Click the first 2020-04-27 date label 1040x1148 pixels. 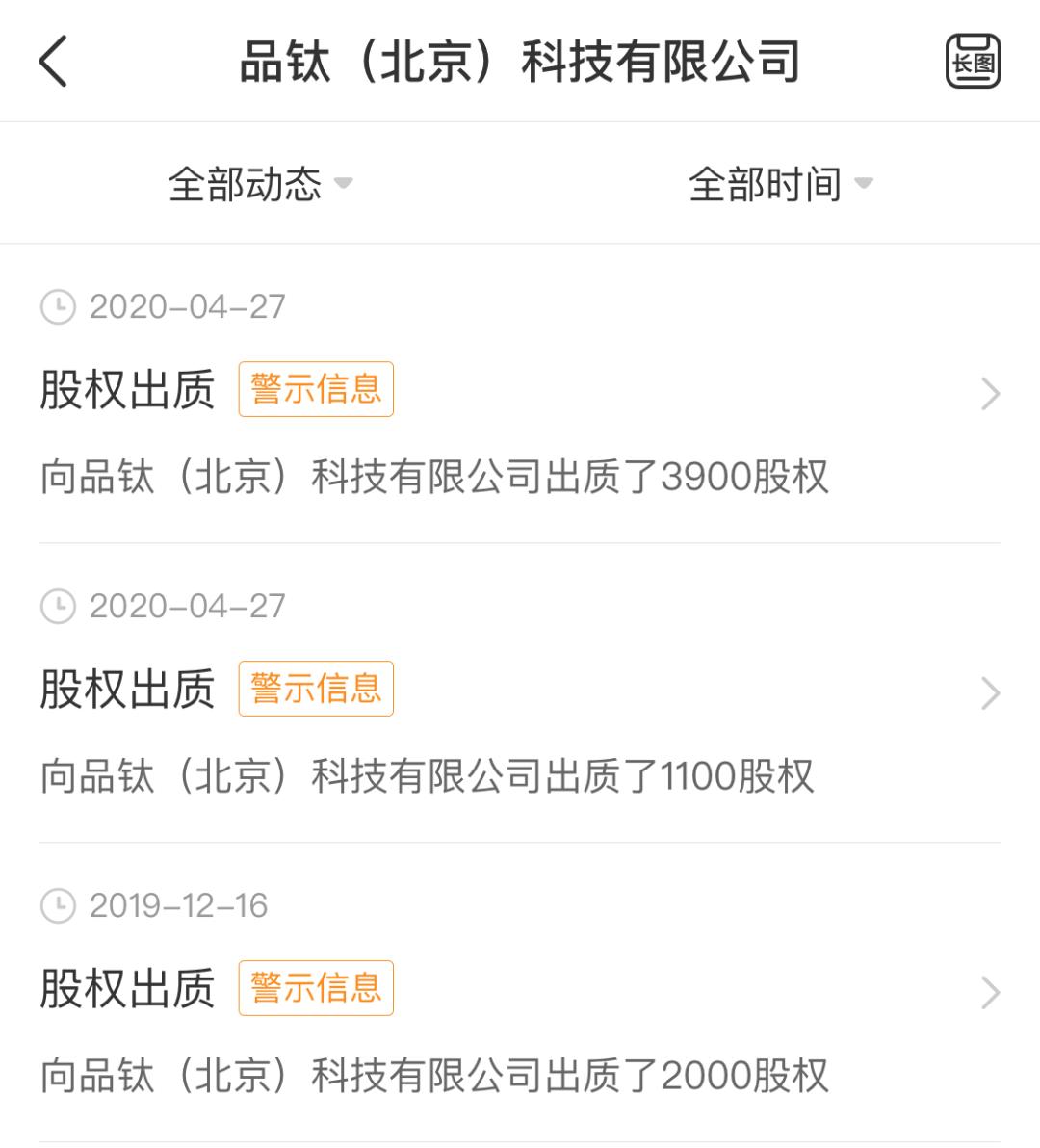point(189,306)
